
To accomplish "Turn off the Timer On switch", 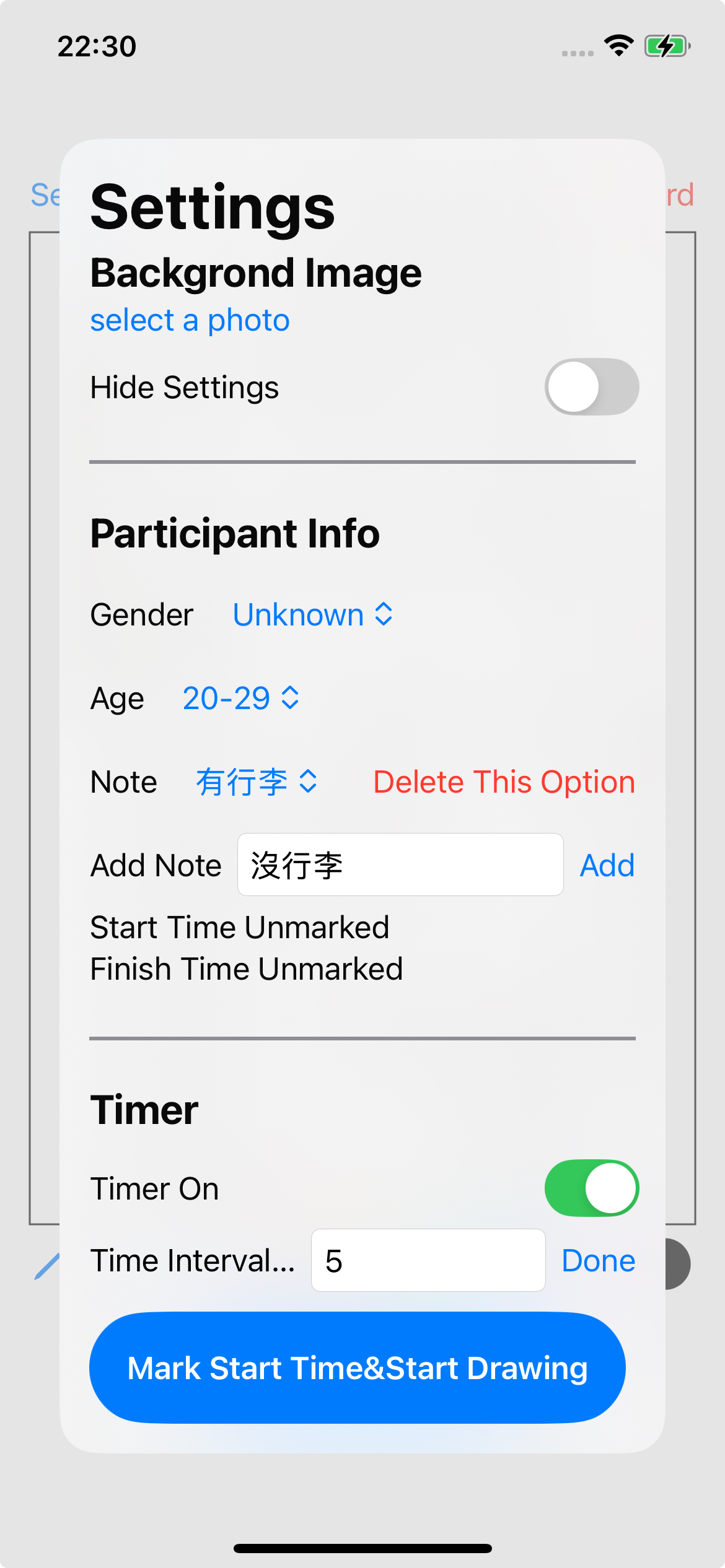I will [x=591, y=1188].
